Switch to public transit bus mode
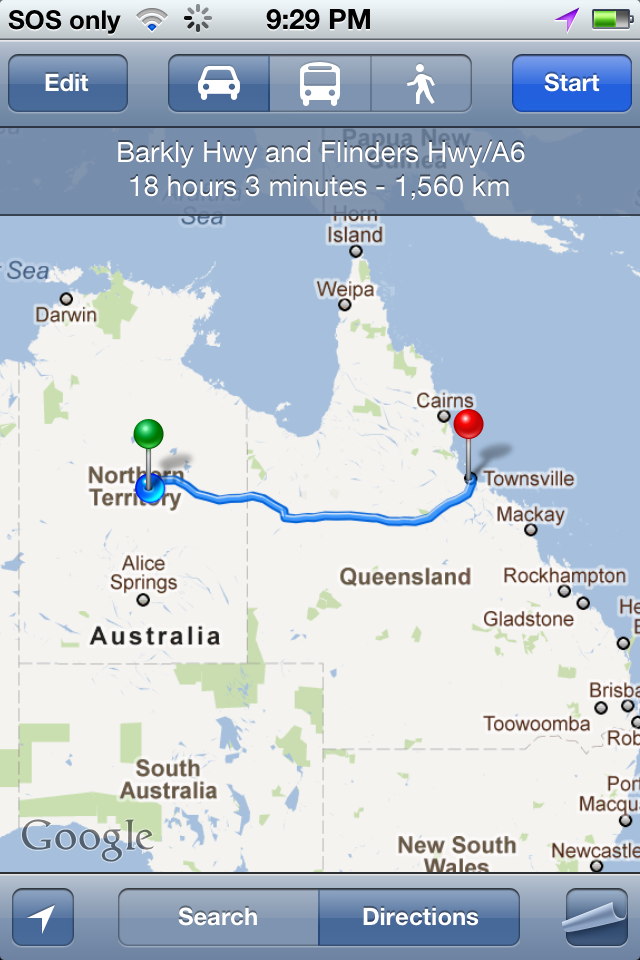The image size is (640, 960). (x=320, y=83)
